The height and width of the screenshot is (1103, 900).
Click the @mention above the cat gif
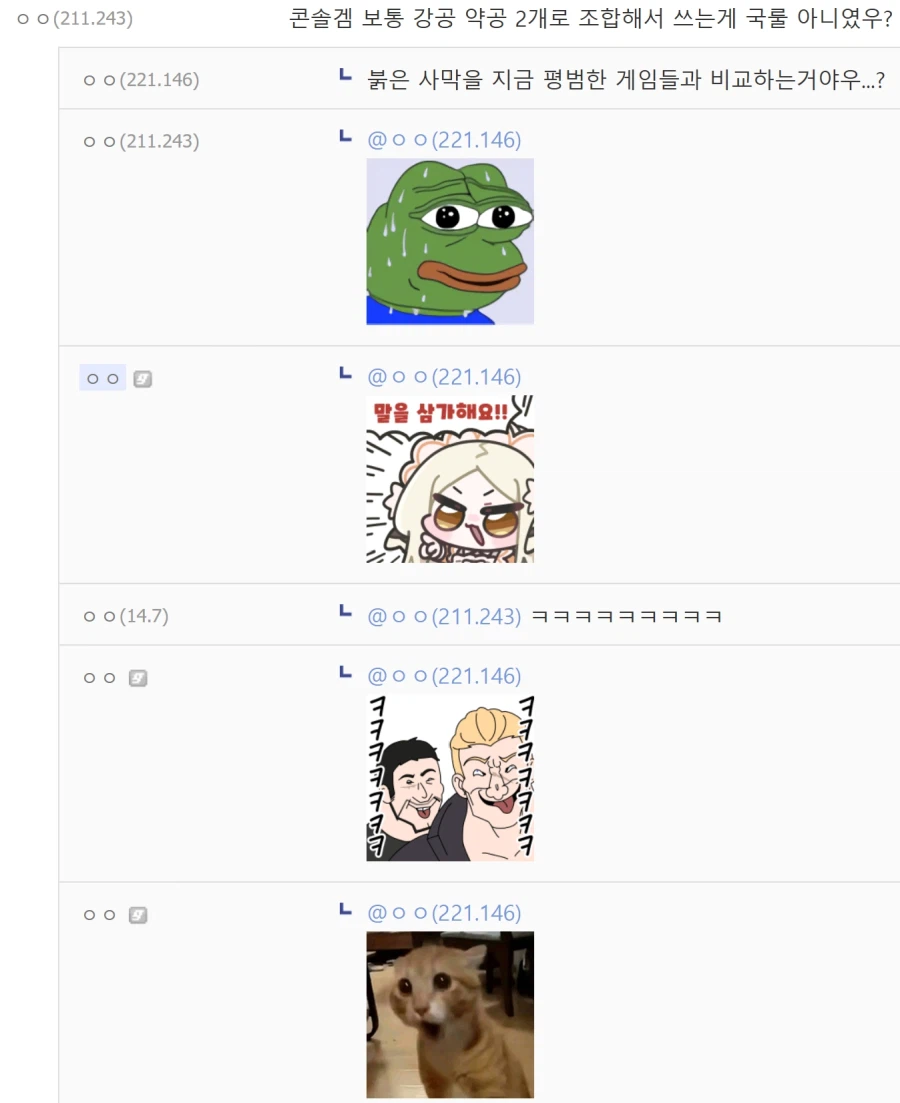click(x=444, y=912)
